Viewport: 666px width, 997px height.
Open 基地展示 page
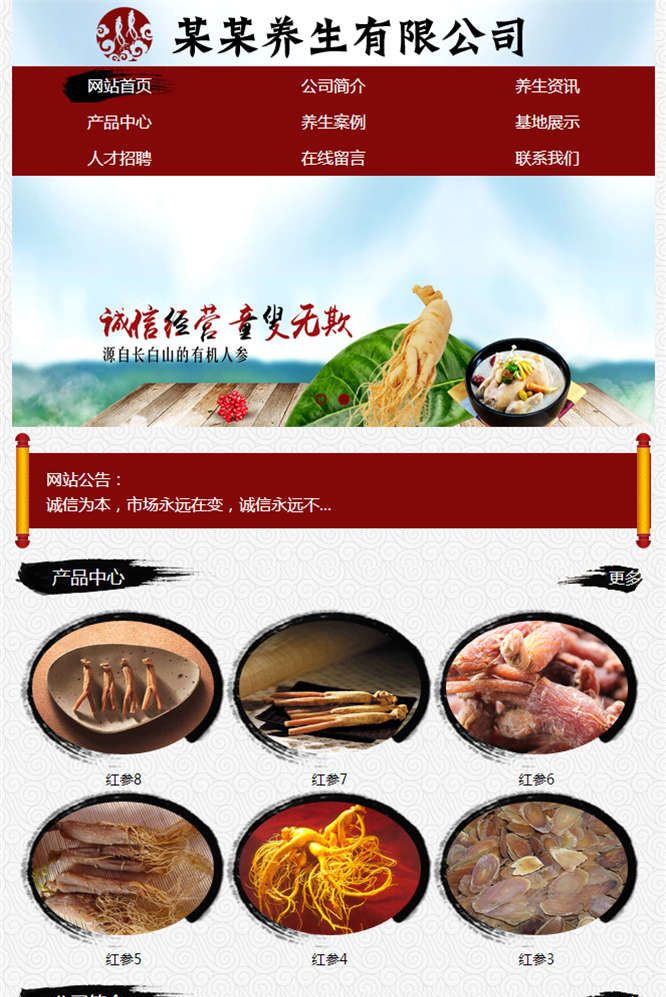pos(547,122)
